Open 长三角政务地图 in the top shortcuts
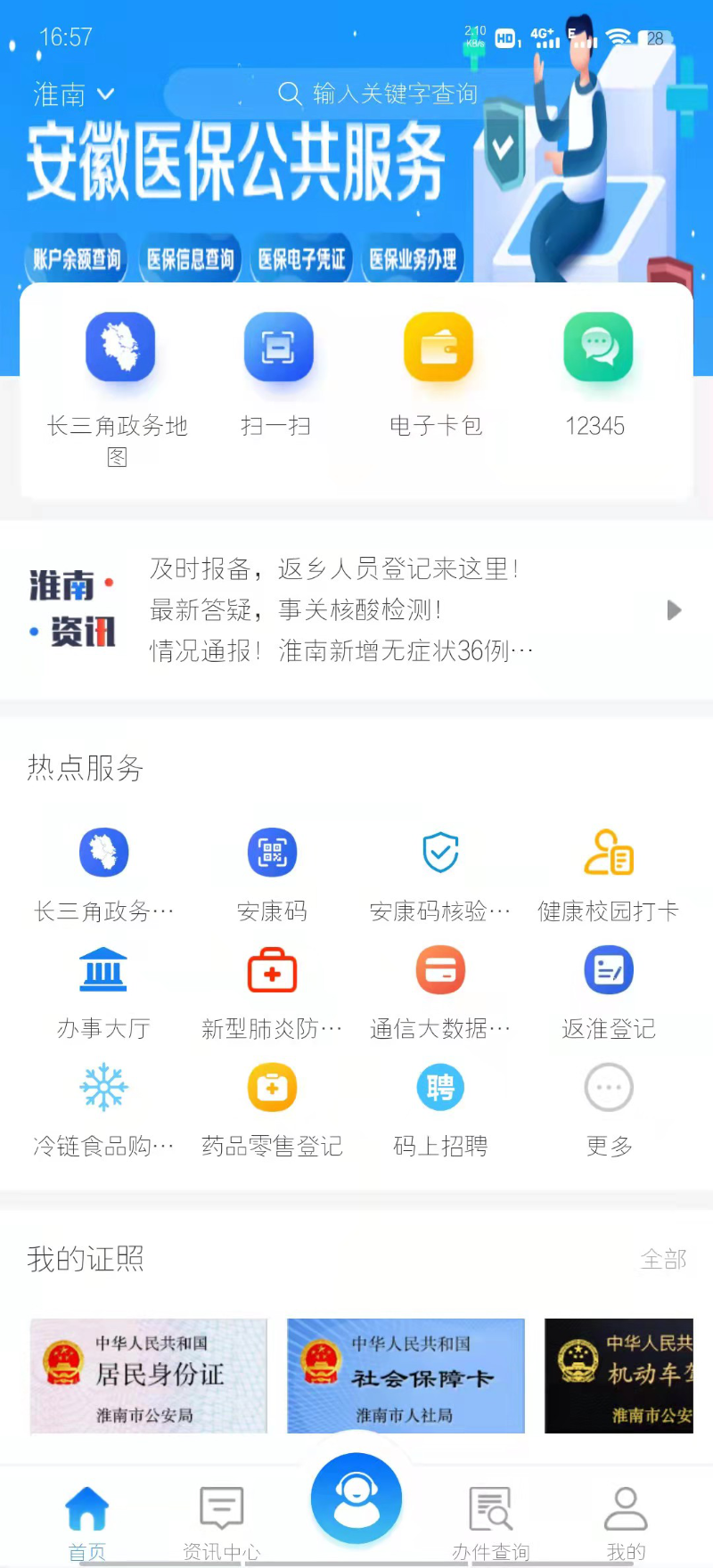The height and width of the screenshot is (1568, 713). tap(118, 389)
